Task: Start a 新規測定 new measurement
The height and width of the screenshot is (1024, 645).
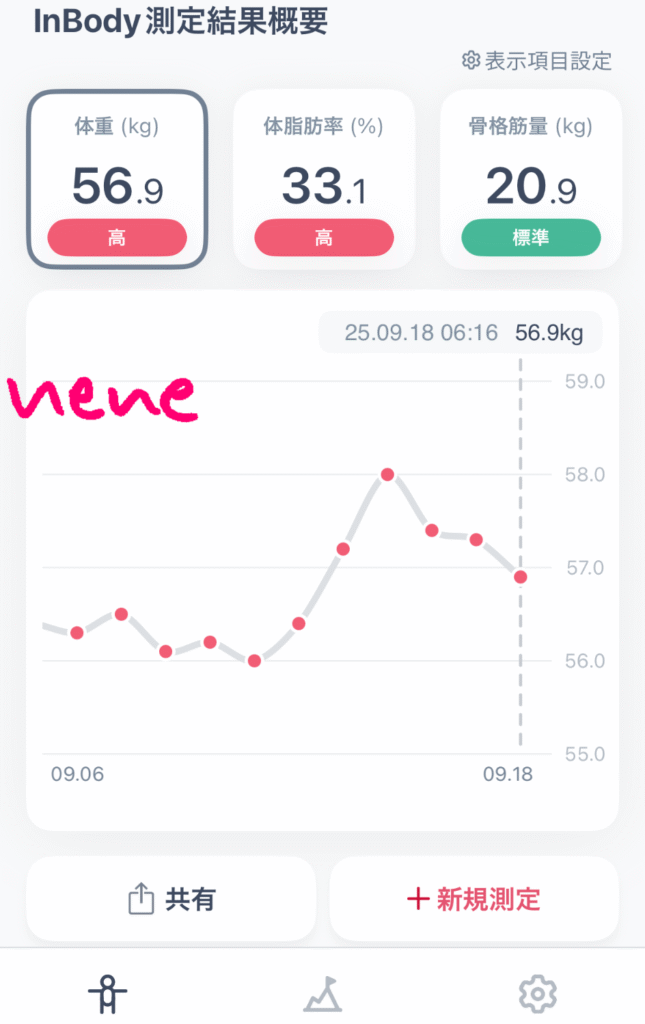Action: coord(474,899)
